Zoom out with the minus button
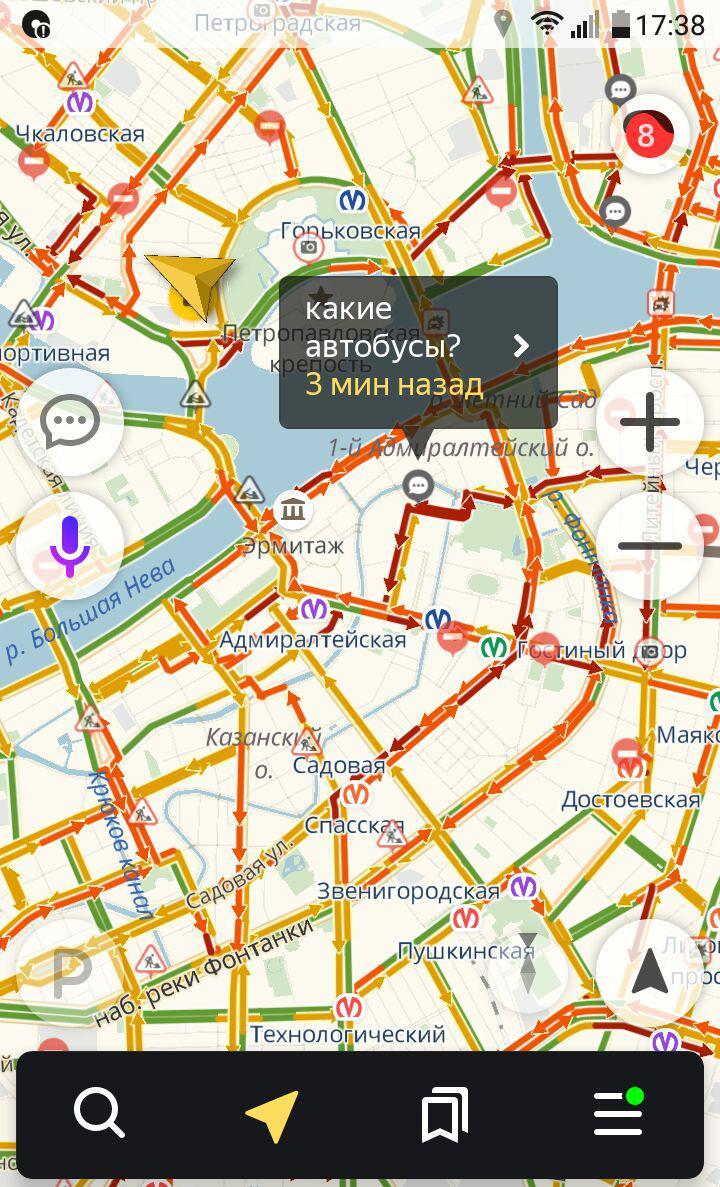The height and width of the screenshot is (1187, 720). pos(649,546)
